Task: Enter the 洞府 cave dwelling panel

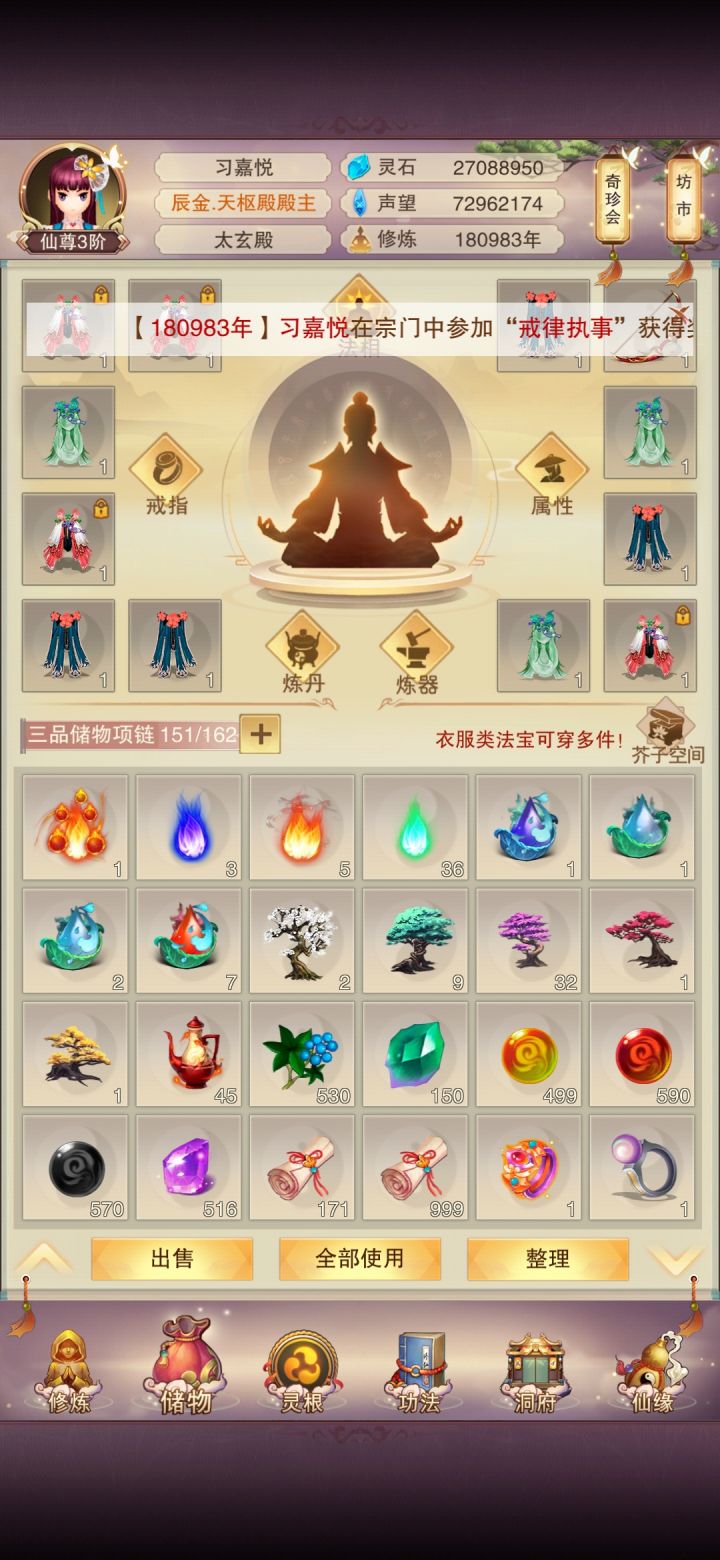Action: point(535,1375)
